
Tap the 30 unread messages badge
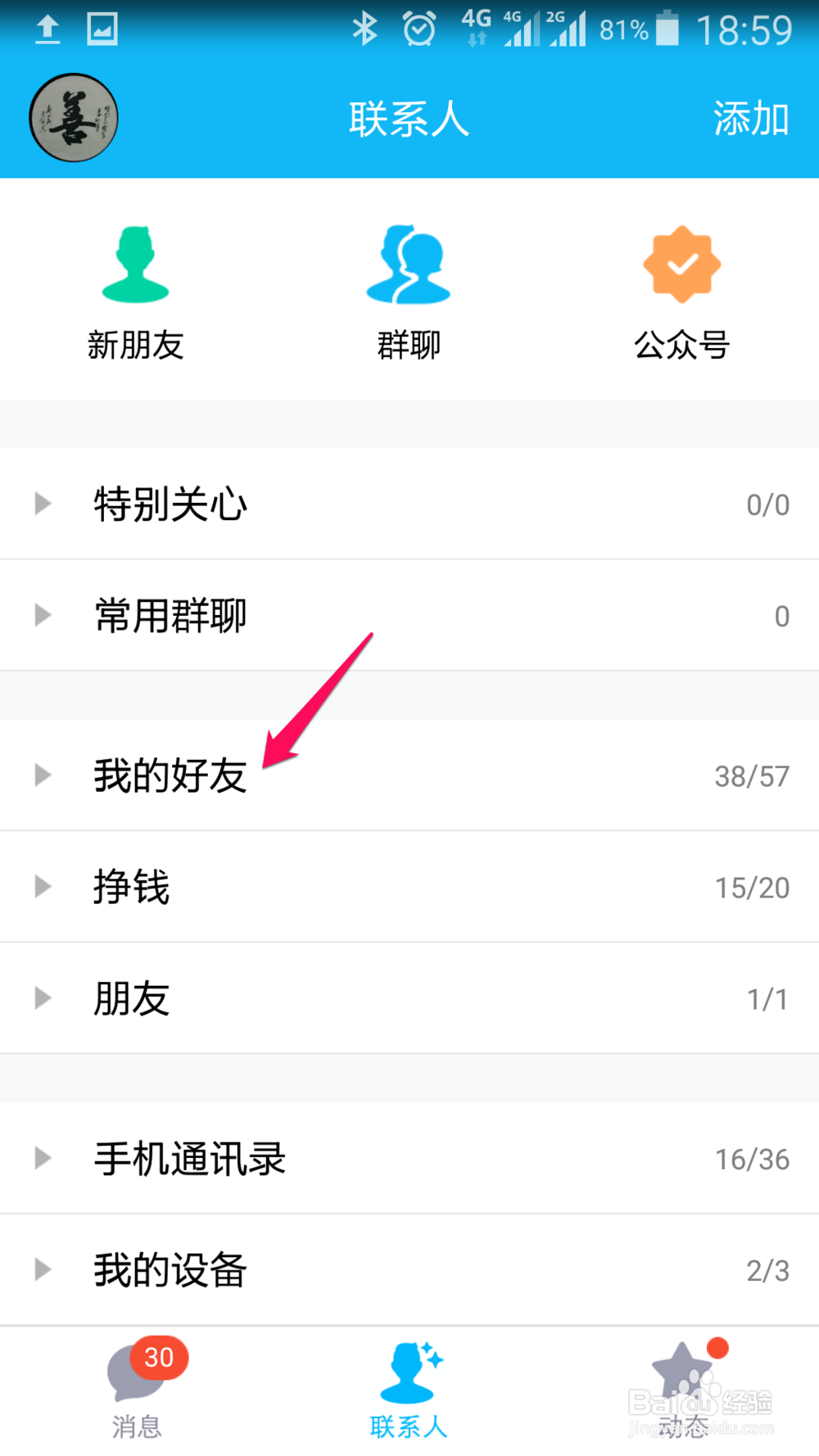158,1357
